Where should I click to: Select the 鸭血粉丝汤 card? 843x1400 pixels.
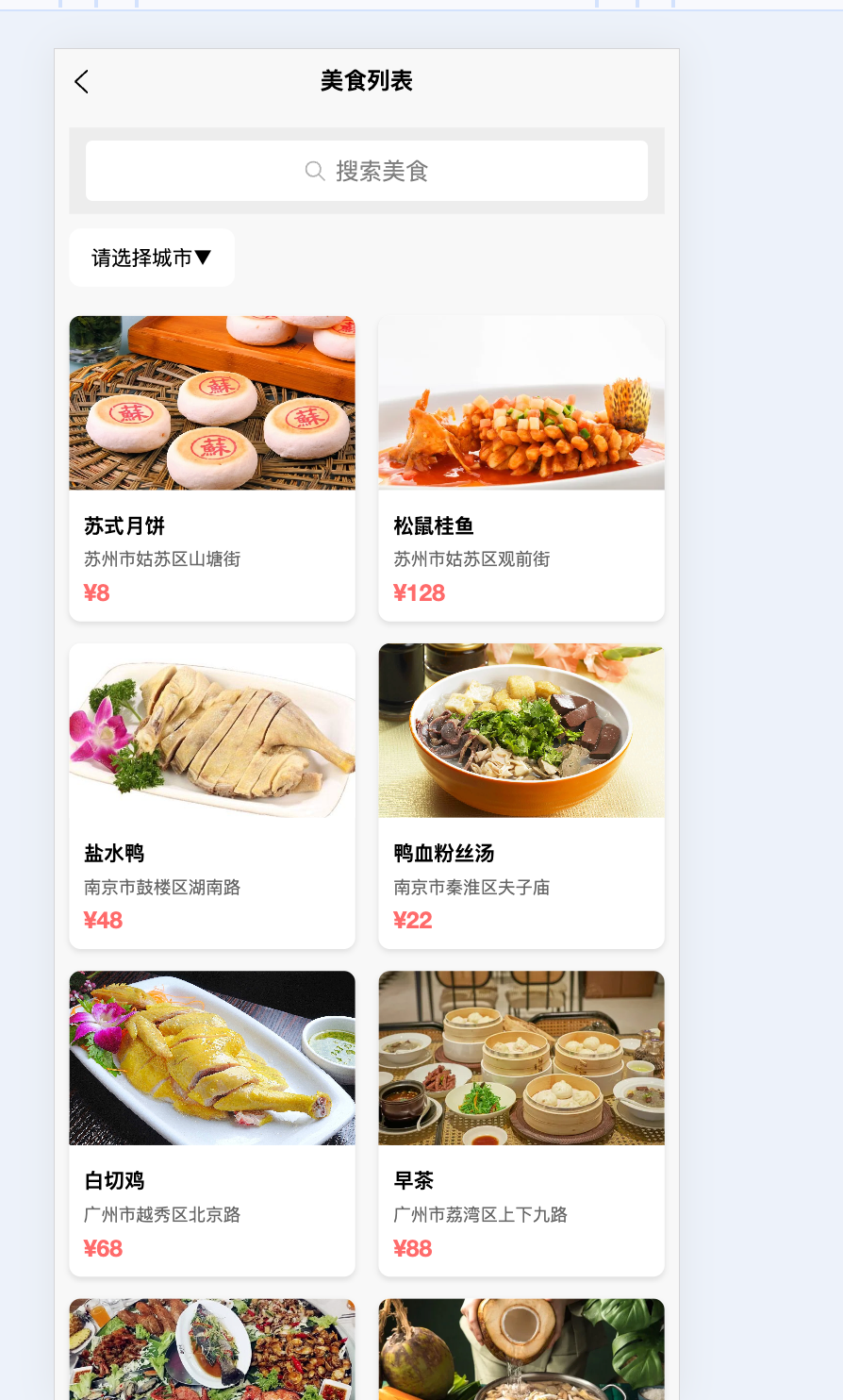click(x=521, y=795)
